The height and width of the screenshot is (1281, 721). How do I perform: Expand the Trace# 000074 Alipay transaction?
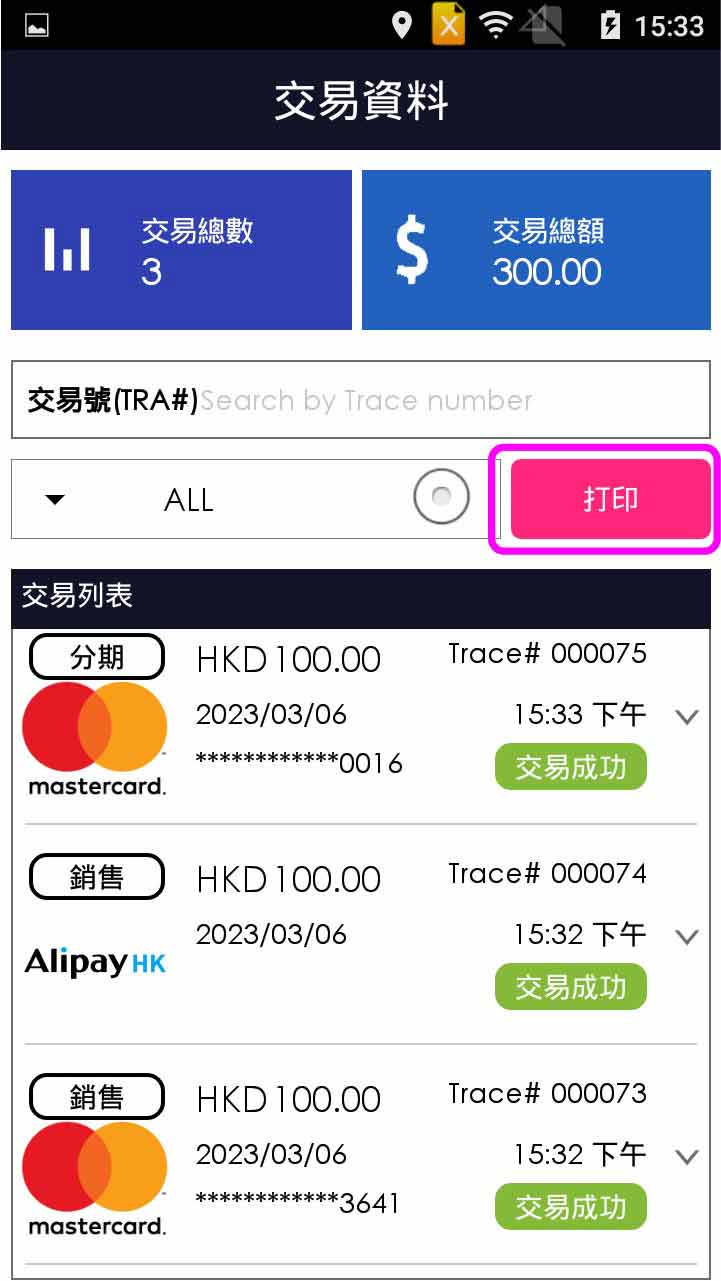pos(686,937)
